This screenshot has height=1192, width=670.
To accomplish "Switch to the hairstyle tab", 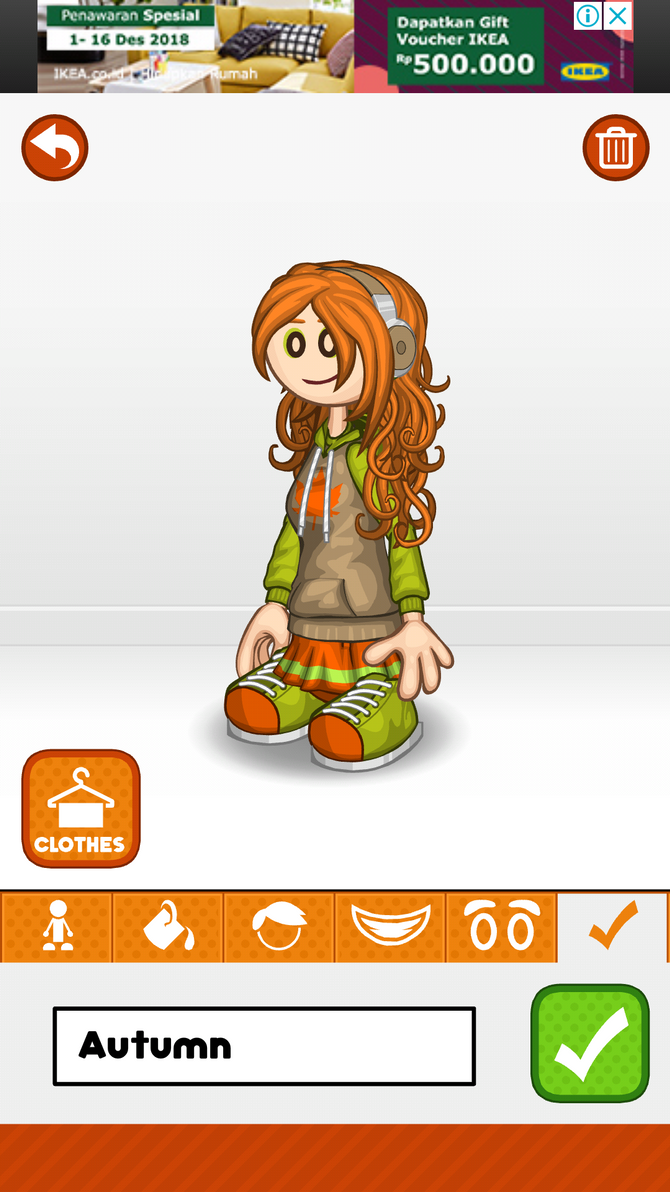I will (x=279, y=927).
